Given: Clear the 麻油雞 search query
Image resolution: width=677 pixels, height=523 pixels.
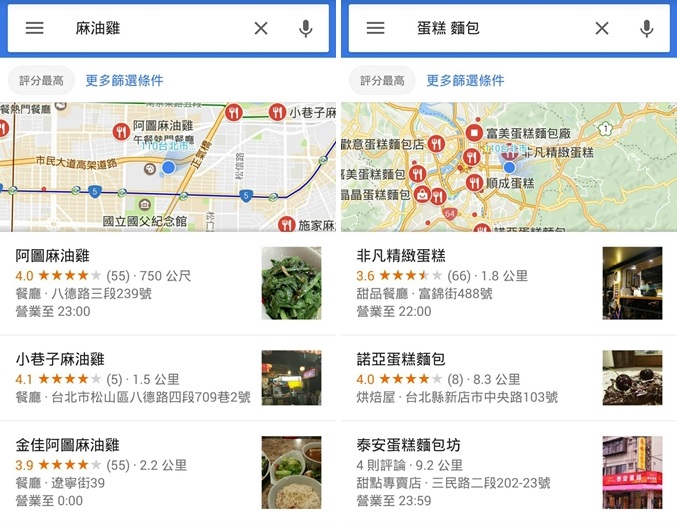Looking at the screenshot, I should (x=261, y=28).
